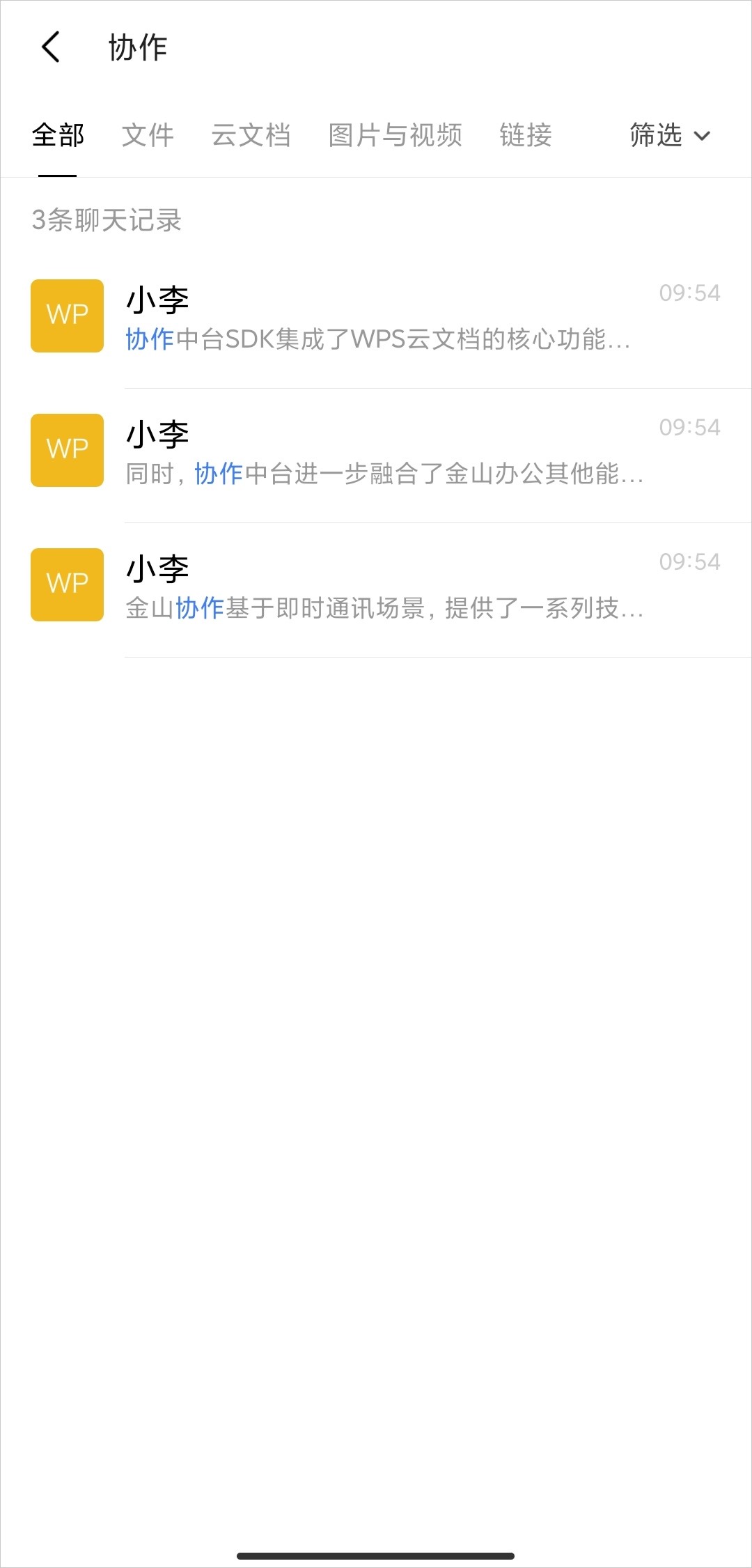
Task: Switch to the 链接 tab
Action: point(526,135)
